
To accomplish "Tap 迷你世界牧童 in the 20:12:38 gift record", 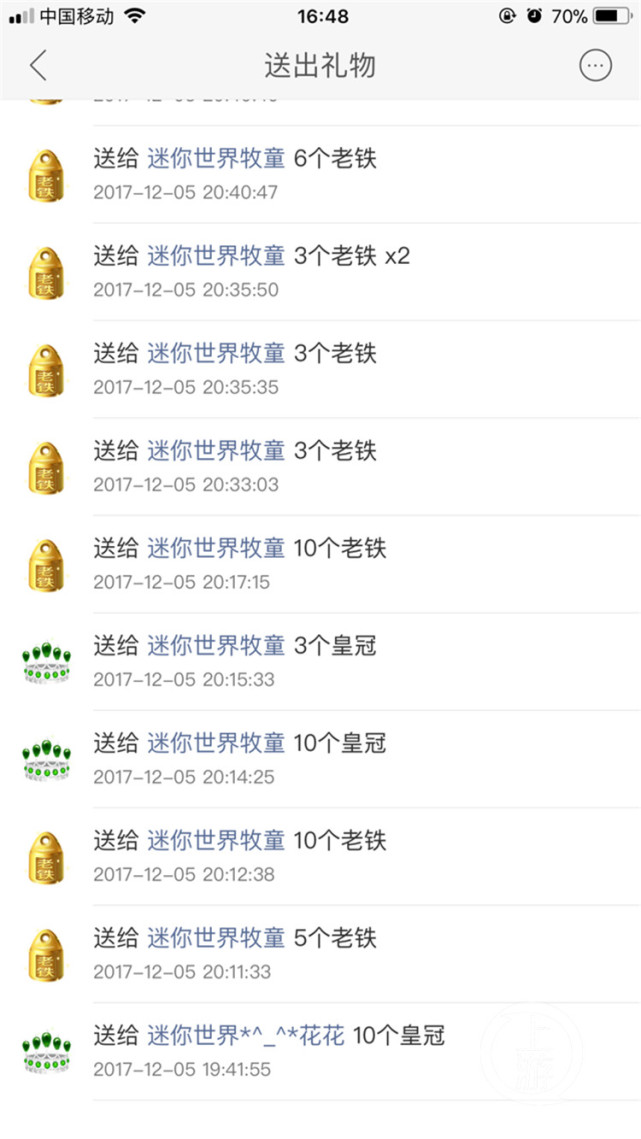I will point(216,841).
